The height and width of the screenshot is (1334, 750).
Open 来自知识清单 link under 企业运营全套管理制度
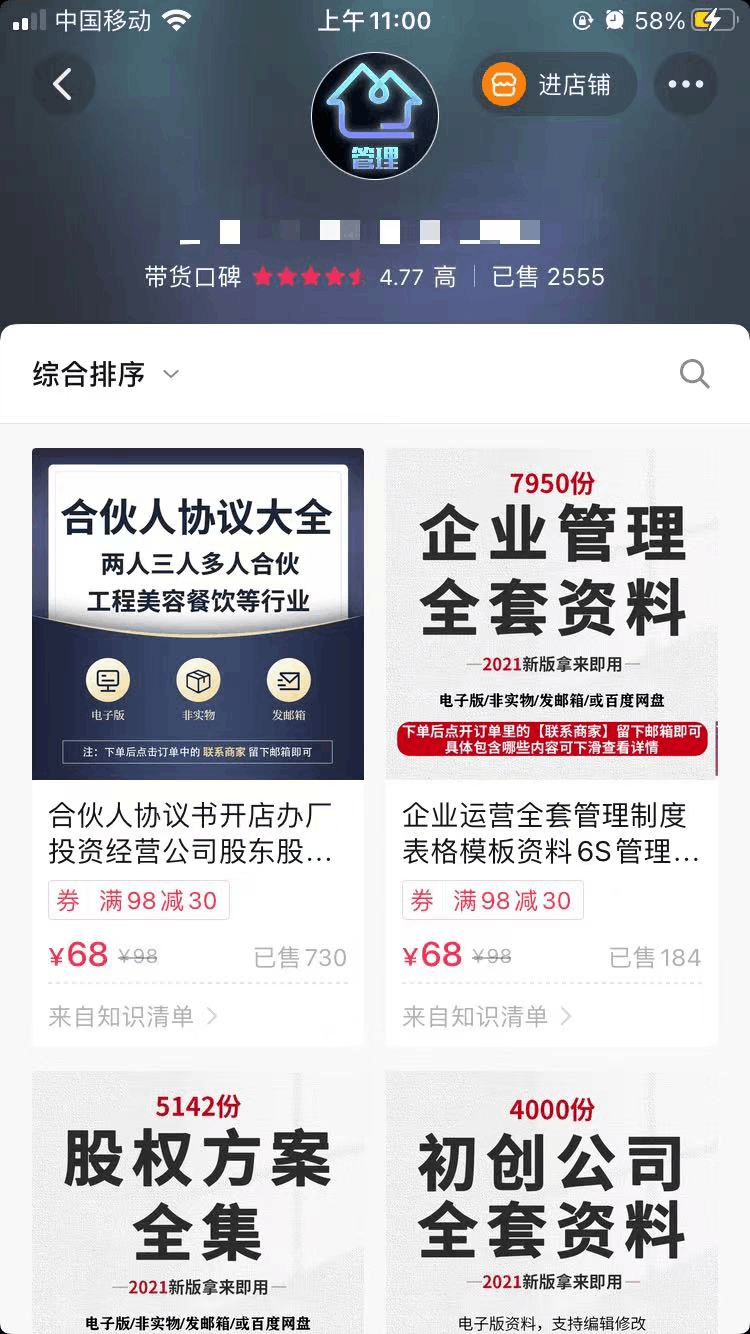(487, 1017)
